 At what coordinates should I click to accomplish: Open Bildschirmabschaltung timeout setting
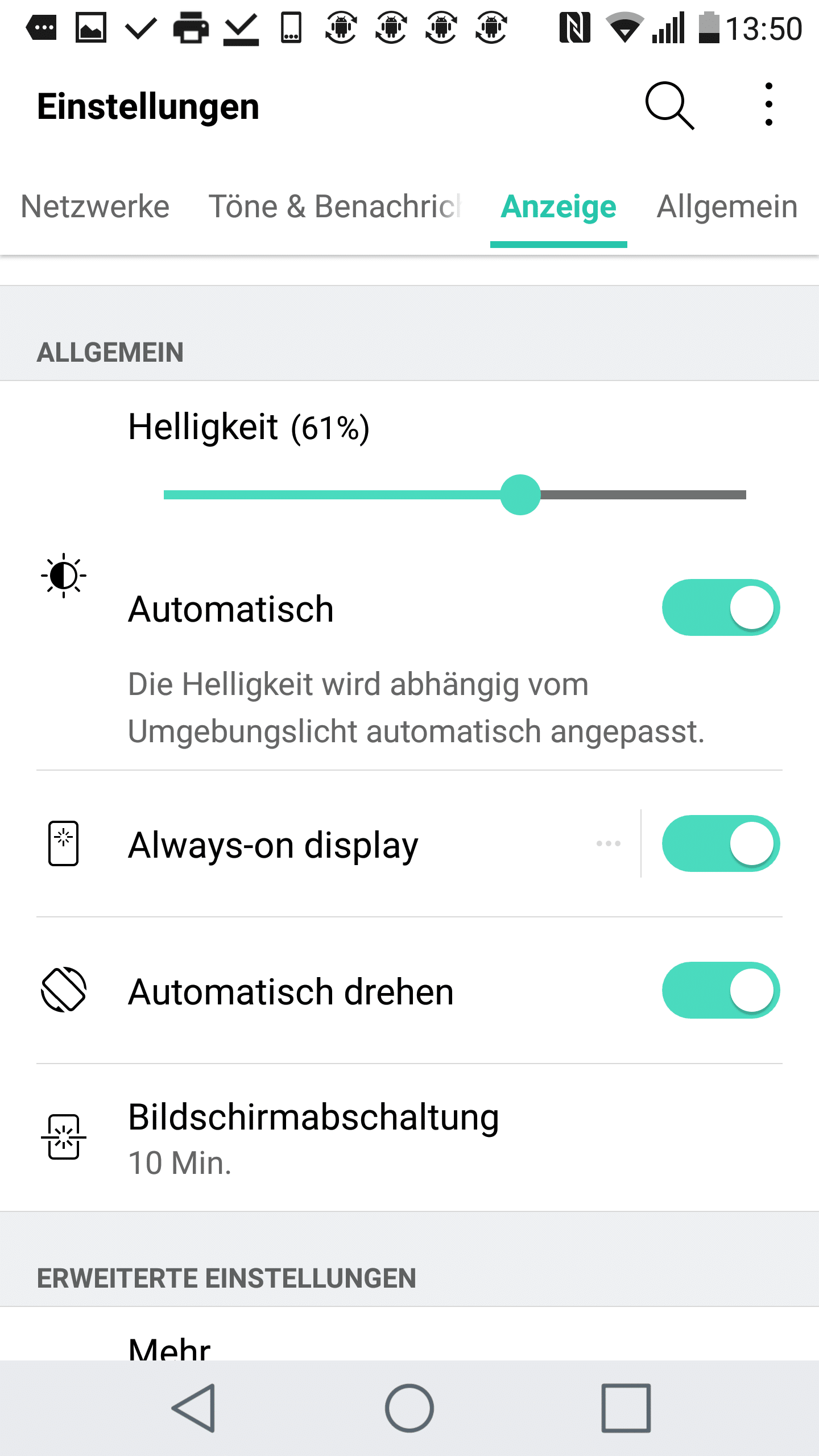(x=313, y=1137)
